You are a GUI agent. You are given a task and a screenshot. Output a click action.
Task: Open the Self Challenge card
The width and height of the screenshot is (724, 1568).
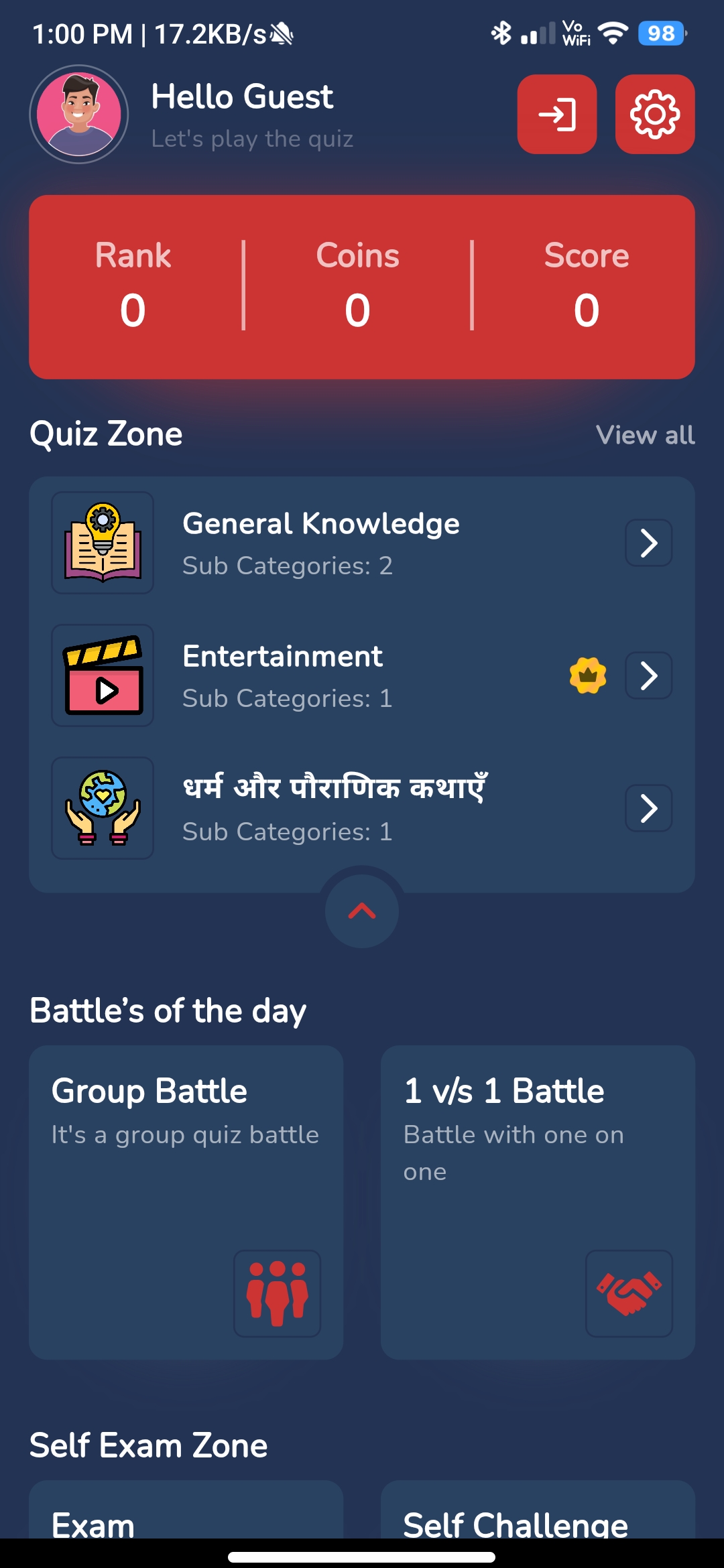538,1514
